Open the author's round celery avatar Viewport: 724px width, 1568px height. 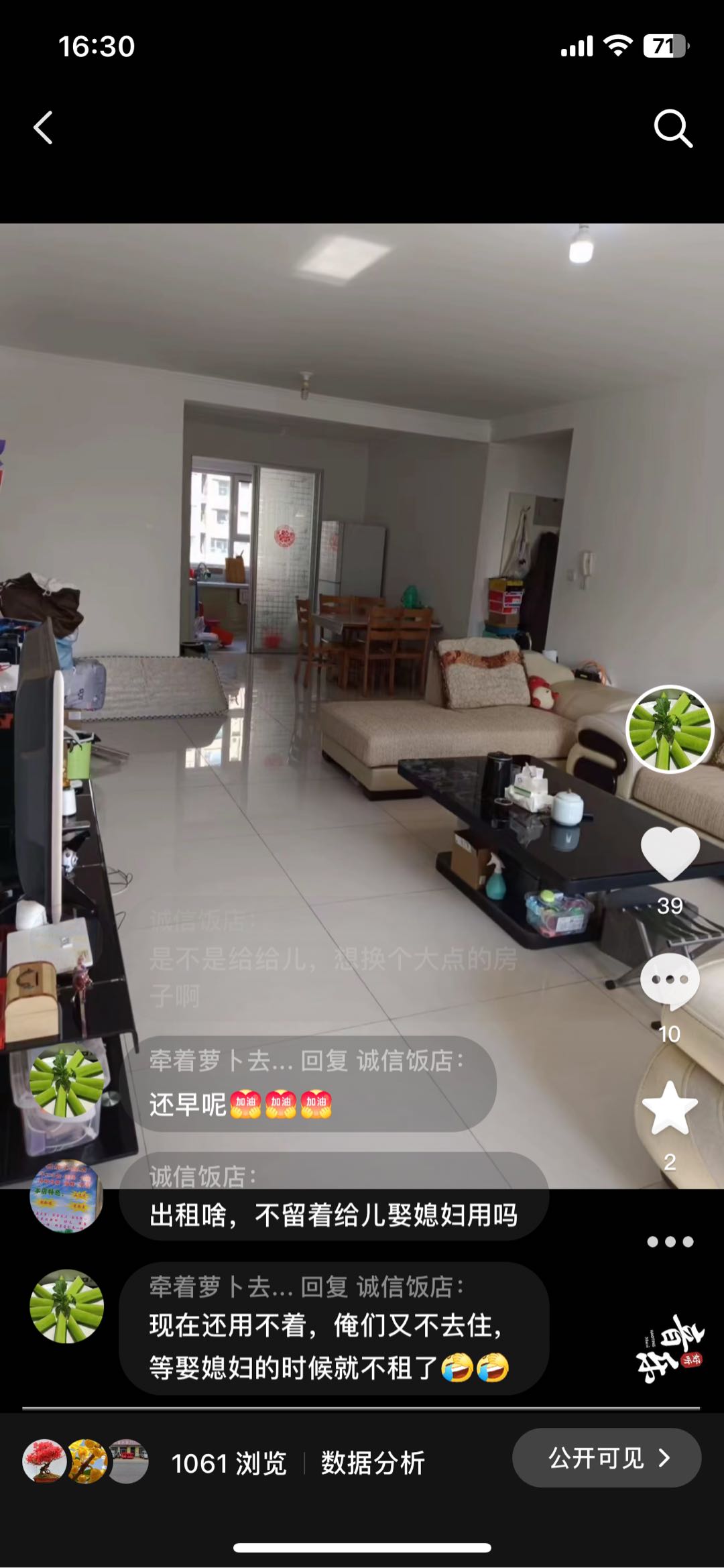(x=670, y=729)
